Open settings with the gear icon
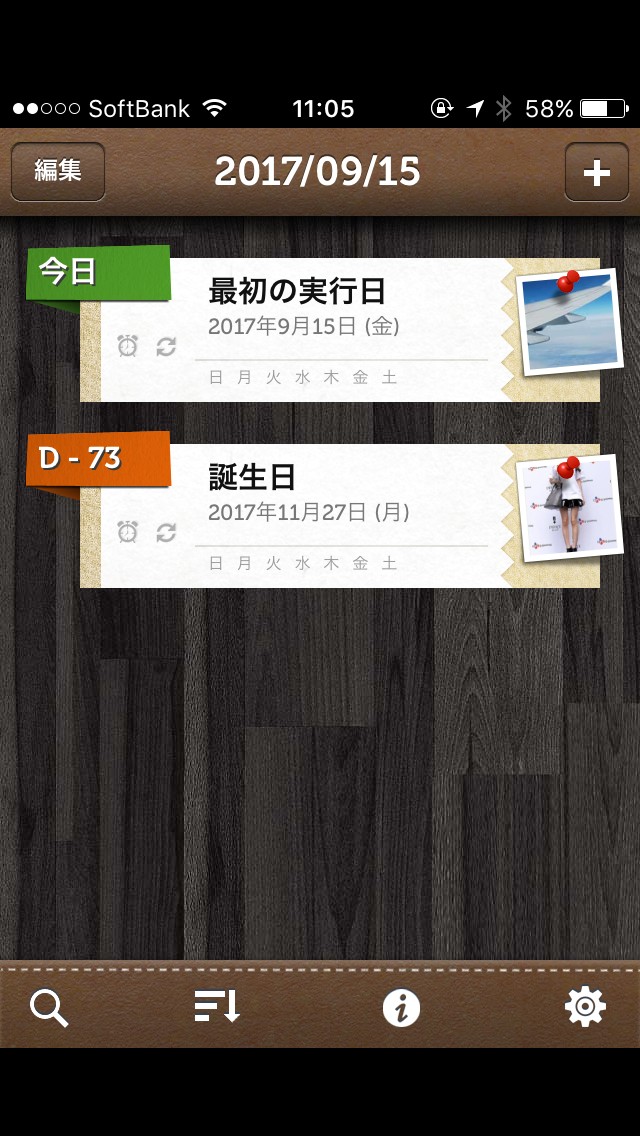The width and height of the screenshot is (640, 1136). click(x=585, y=1007)
